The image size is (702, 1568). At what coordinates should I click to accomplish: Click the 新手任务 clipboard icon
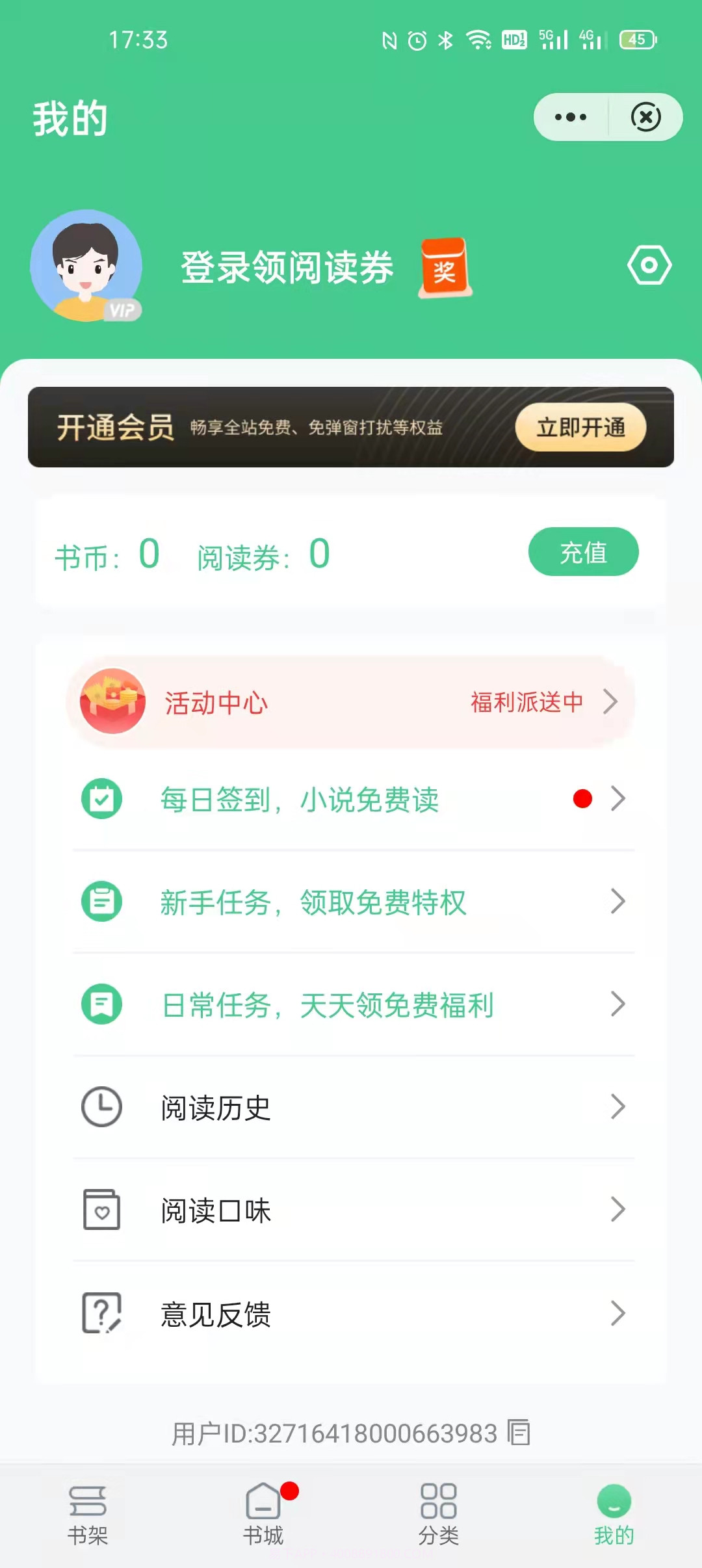pos(102,902)
